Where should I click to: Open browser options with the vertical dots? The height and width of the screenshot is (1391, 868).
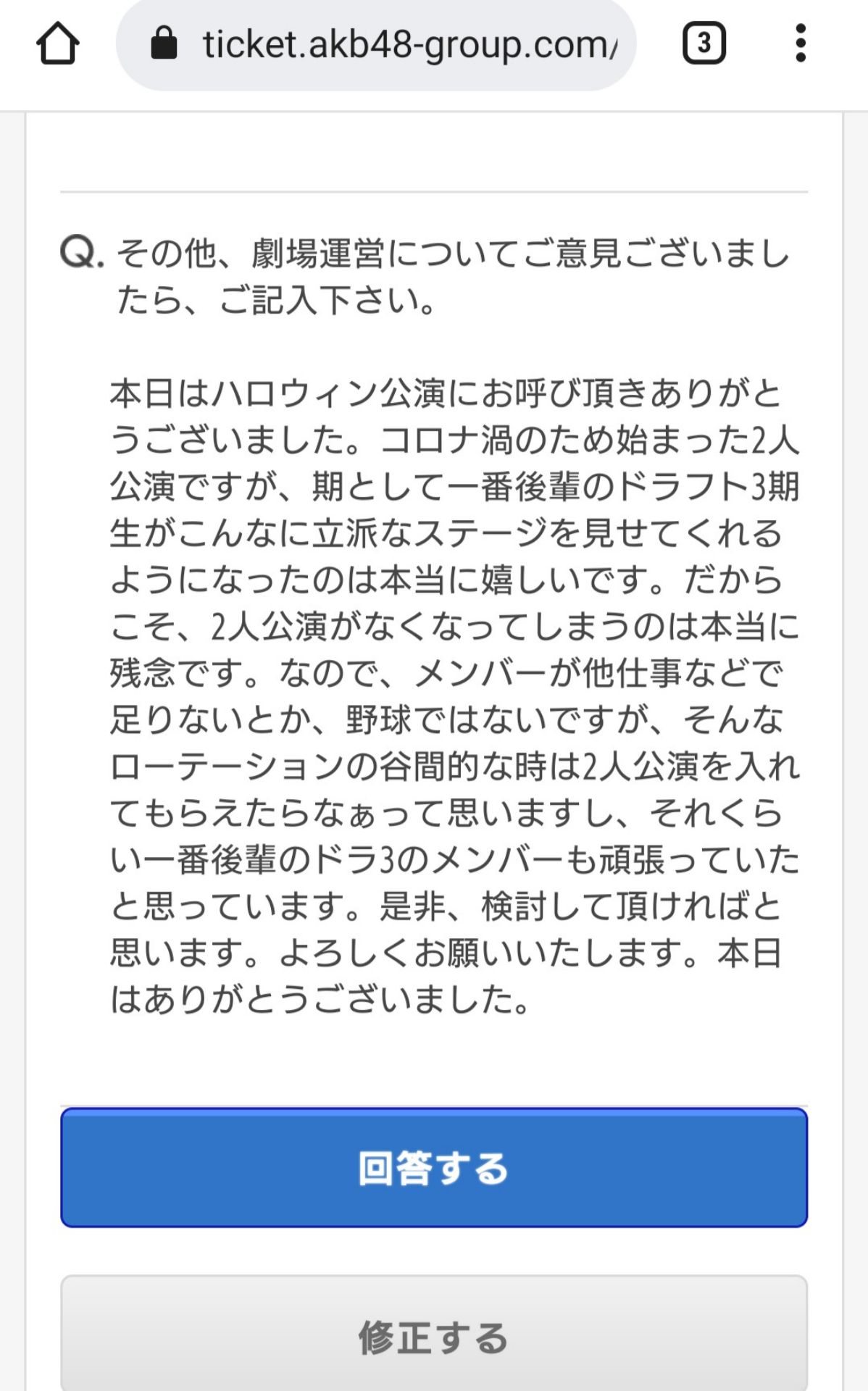[x=798, y=43]
